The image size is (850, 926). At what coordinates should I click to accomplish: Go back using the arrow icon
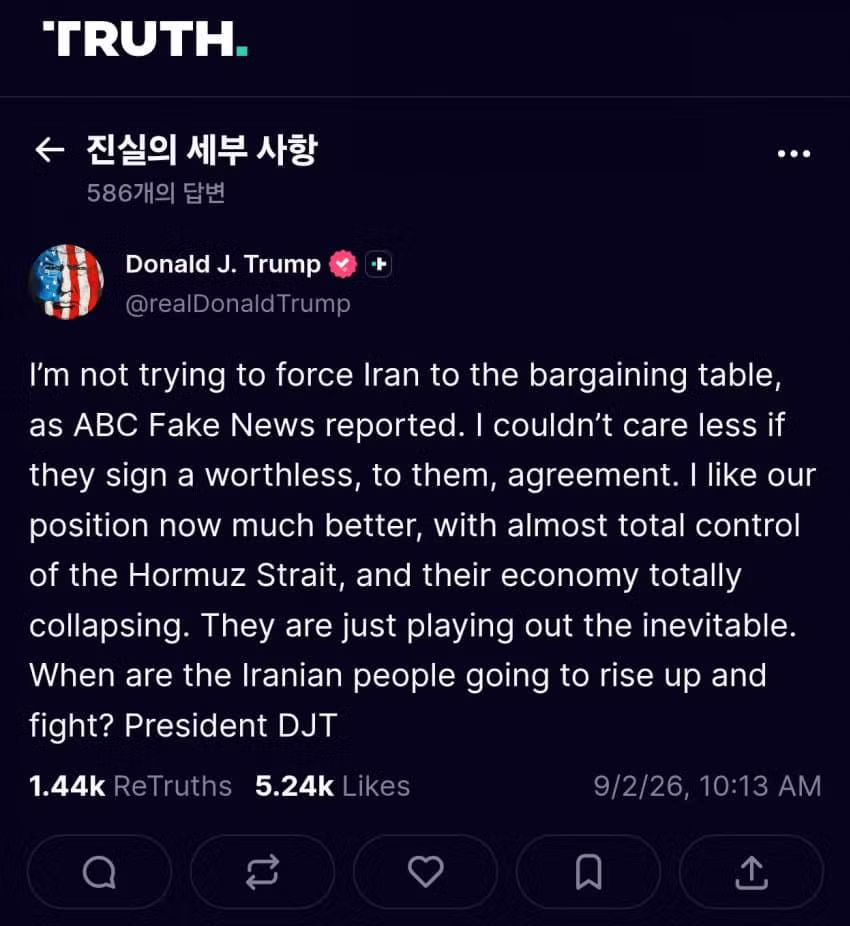pos(49,149)
